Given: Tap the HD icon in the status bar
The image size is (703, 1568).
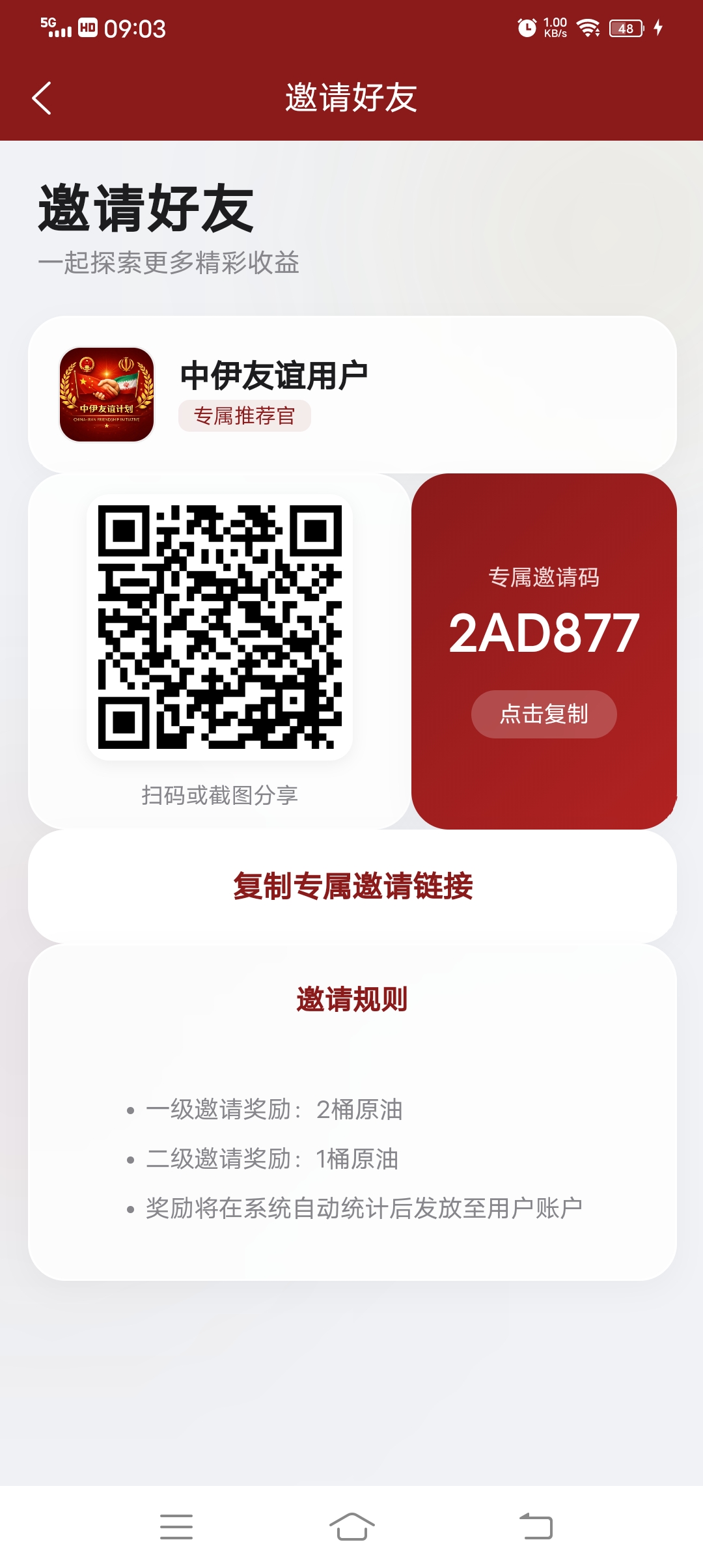Looking at the screenshot, I should coord(88,27).
